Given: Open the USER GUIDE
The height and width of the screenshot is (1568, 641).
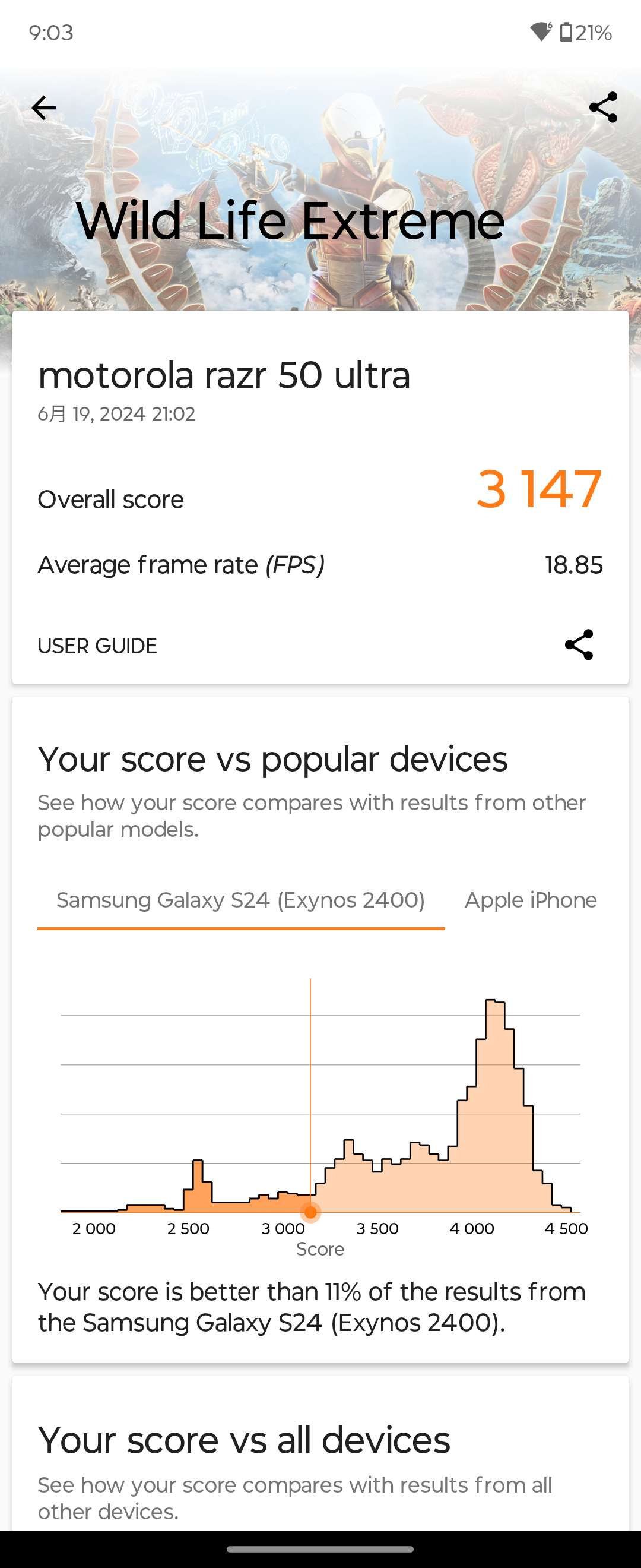Looking at the screenshot, I should 97,646.
